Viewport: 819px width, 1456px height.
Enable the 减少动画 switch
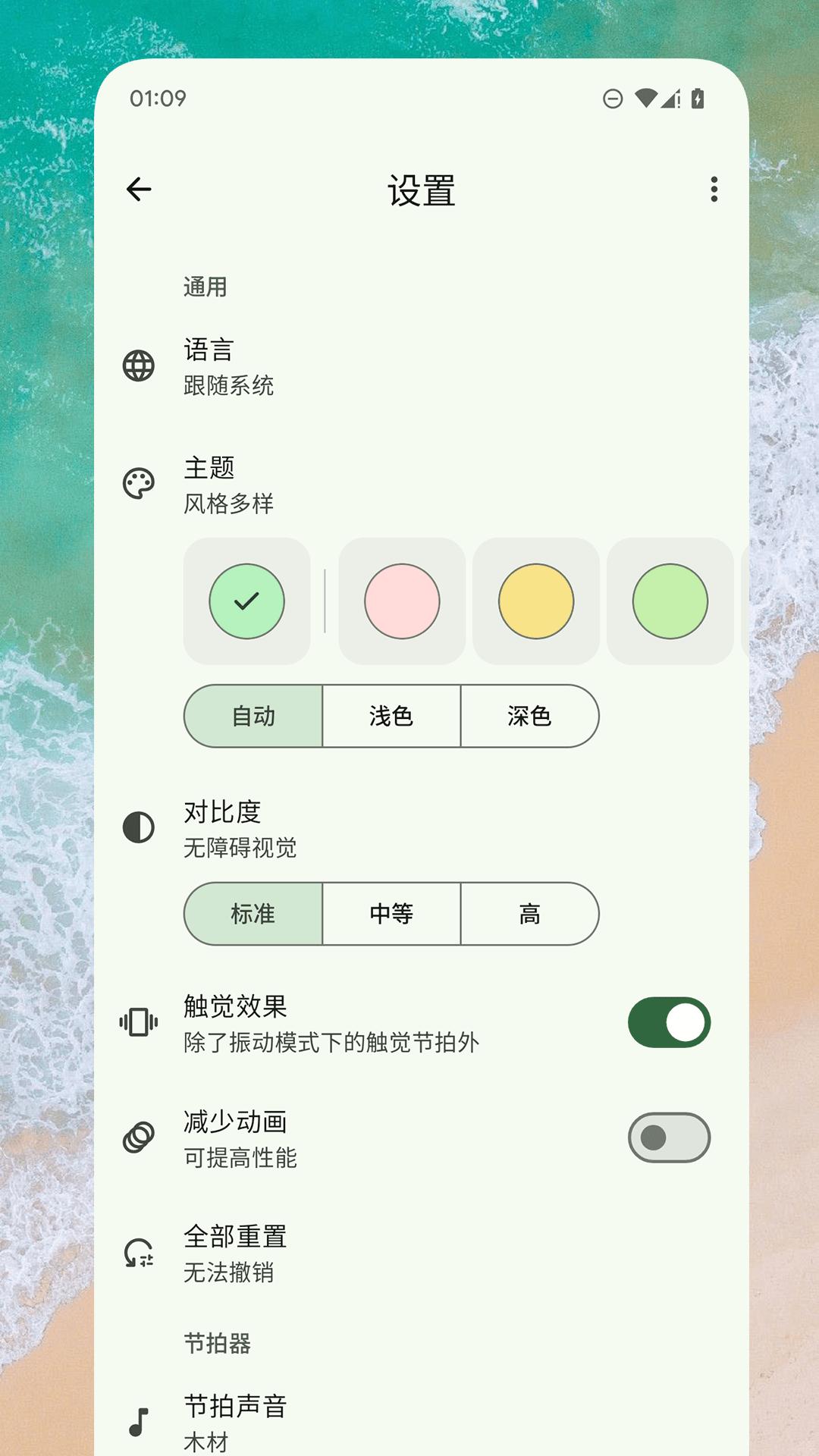coord(668,1138)
